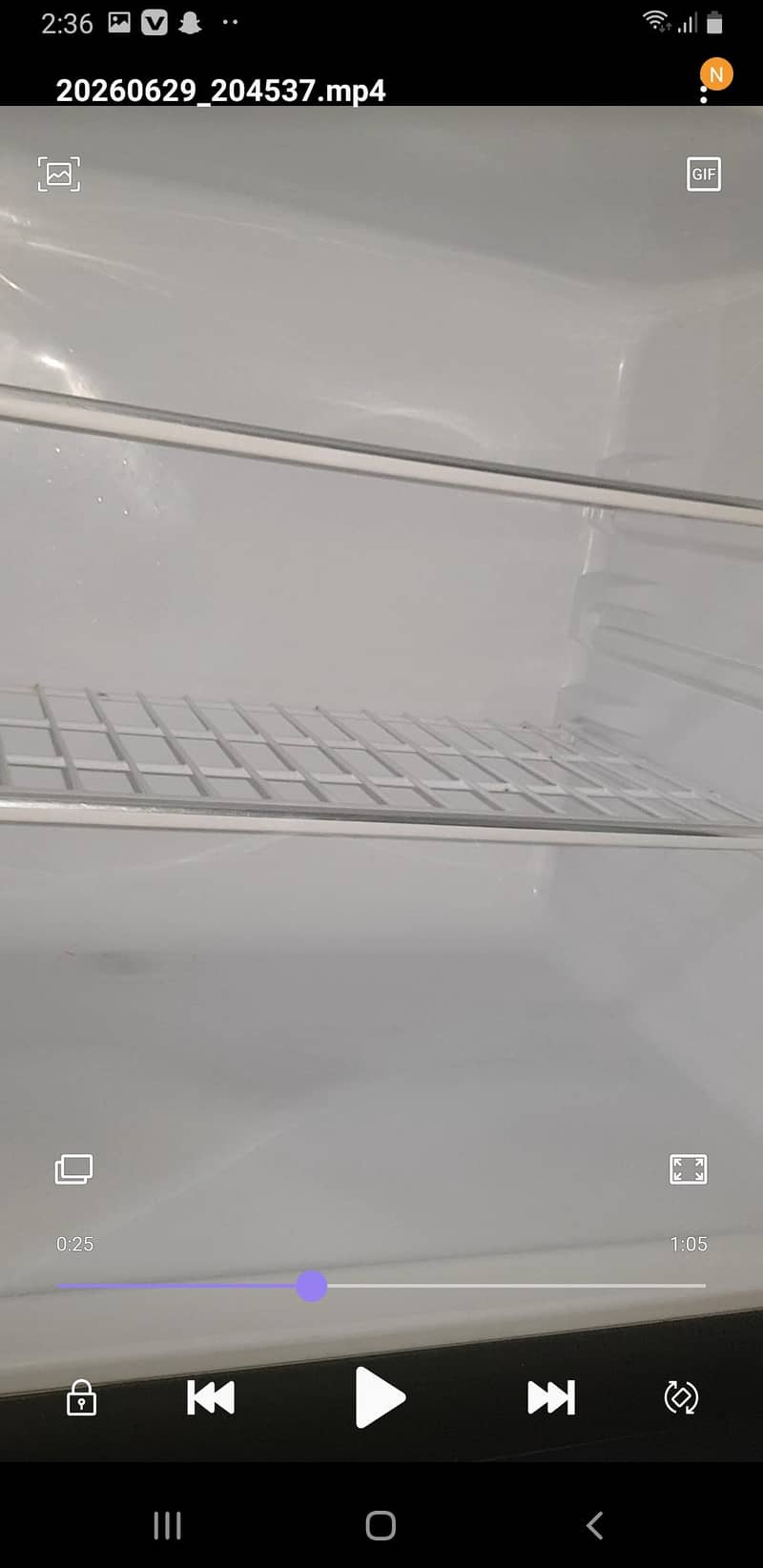Go back with the system back button
763x1568 pixels.
[x=594, y=1525]
